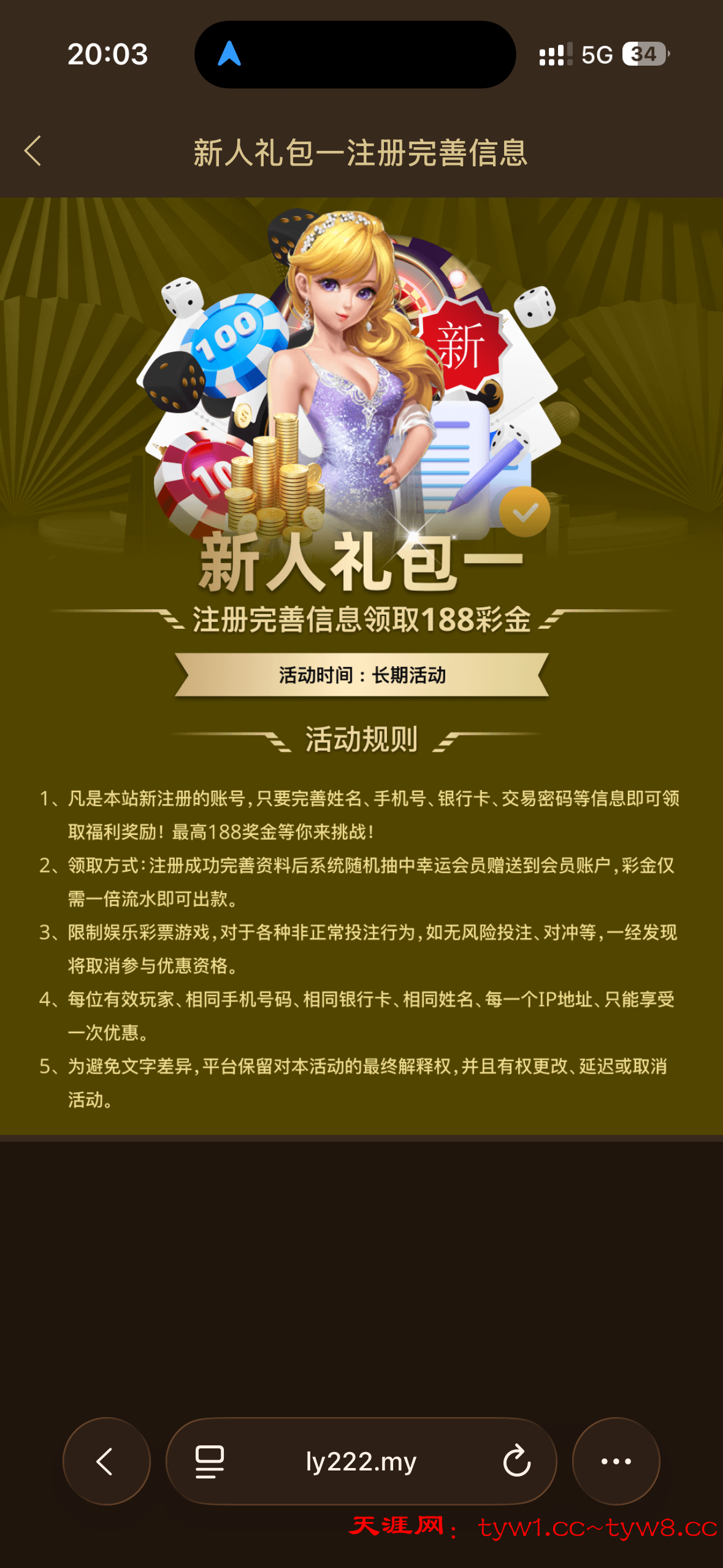Open the page options icon beside ly222.my
The image size is (723, 1568).
click(x=209, y=1461)
